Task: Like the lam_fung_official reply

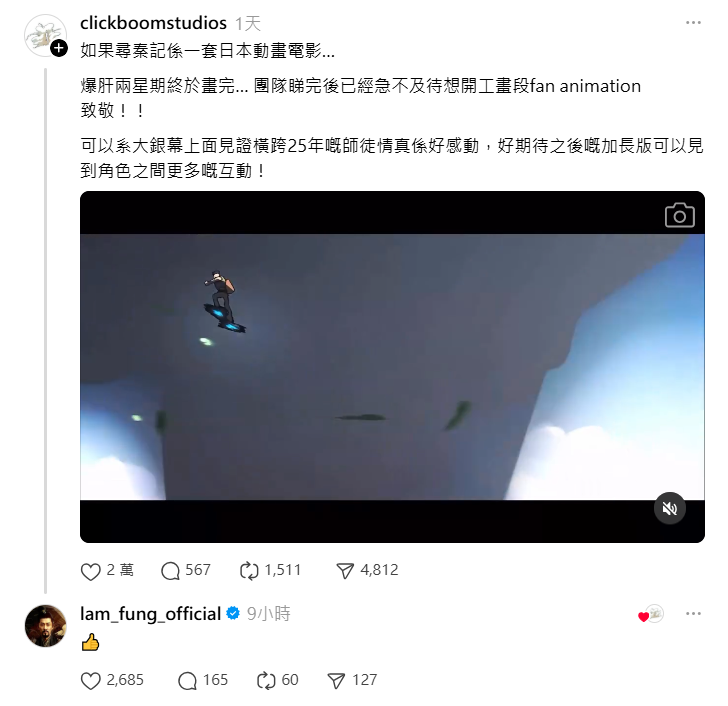Action: pyautogui.click(x=91, y=680)
